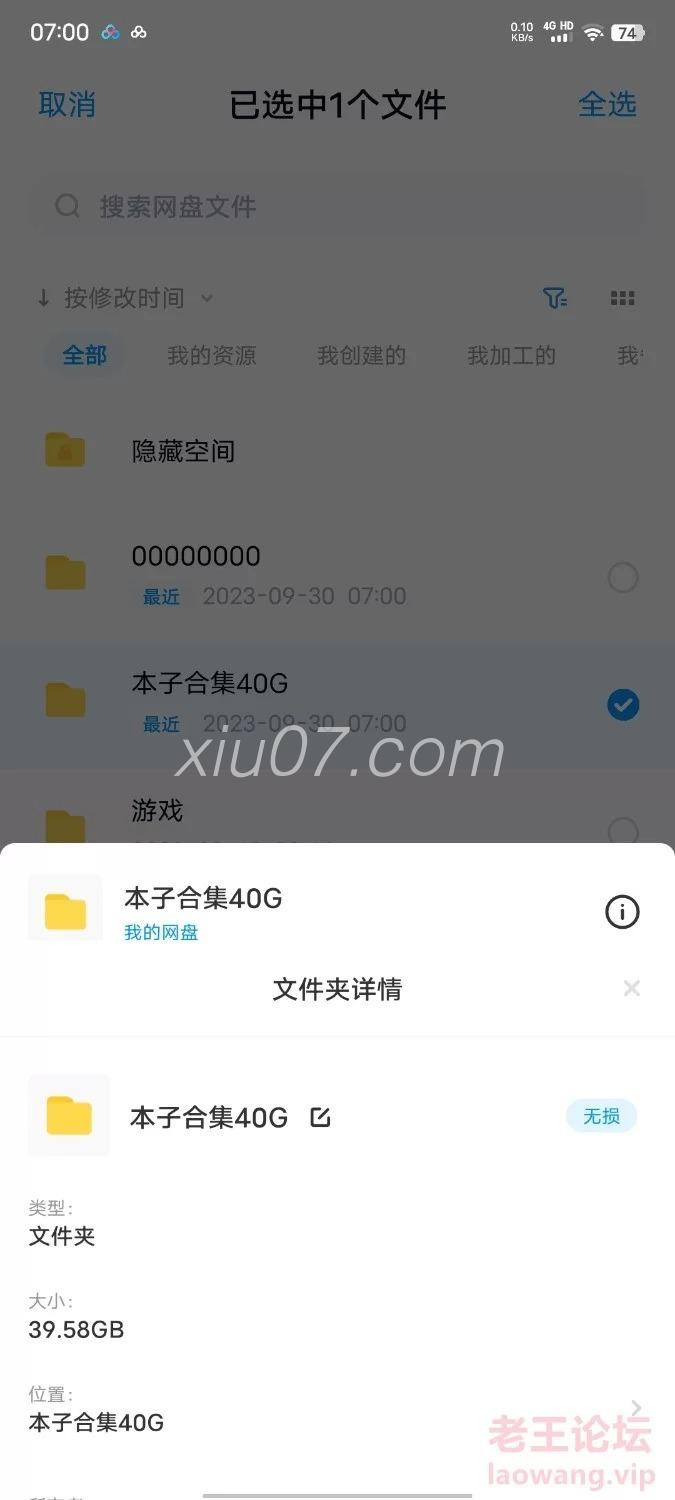Screen dimensions: 675x1500
Task: Select the 00000000 folder radio button
Action: tap(623, 577)
